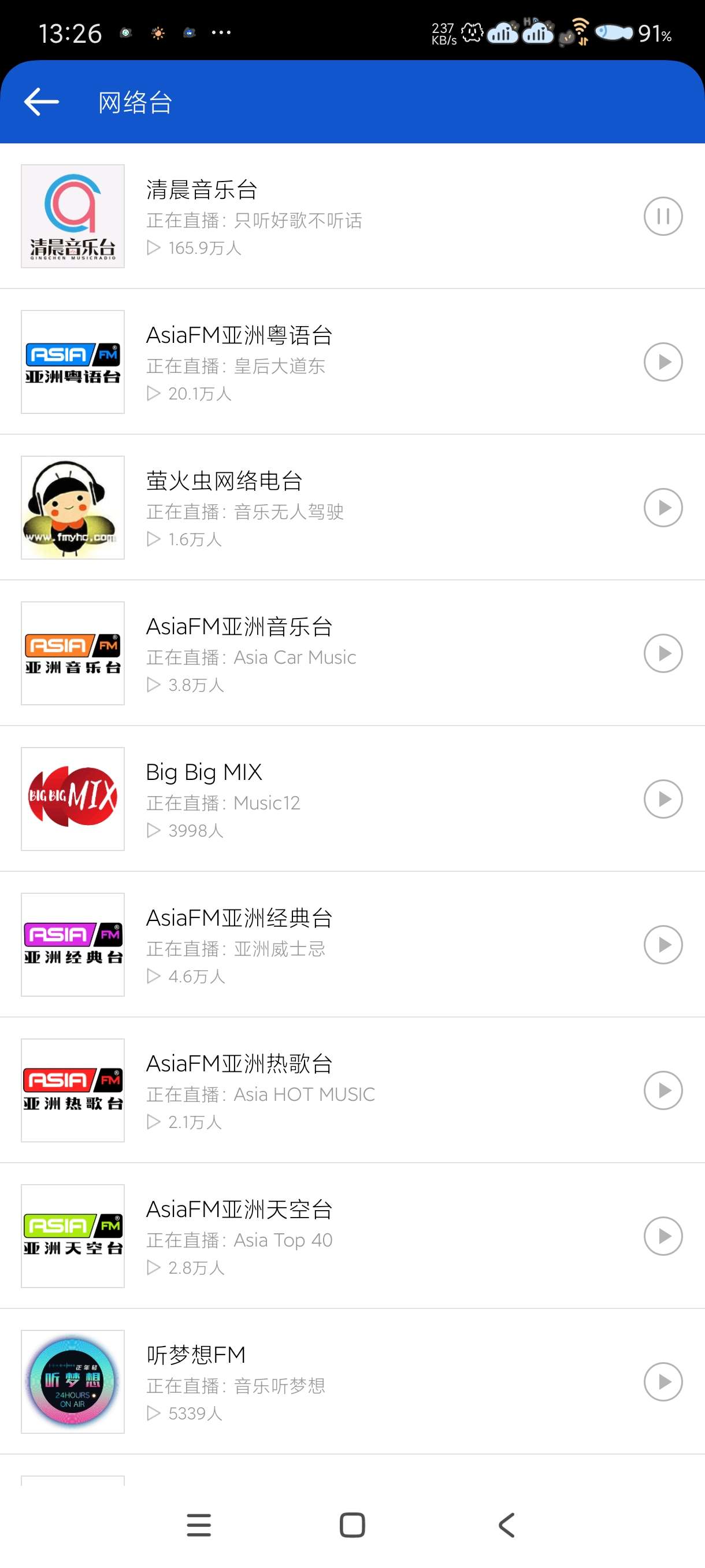Viewport: 705px width, 1568px height.
Task: Open the 清晨音乐台 station row
Action: click(x=365, y=217)
